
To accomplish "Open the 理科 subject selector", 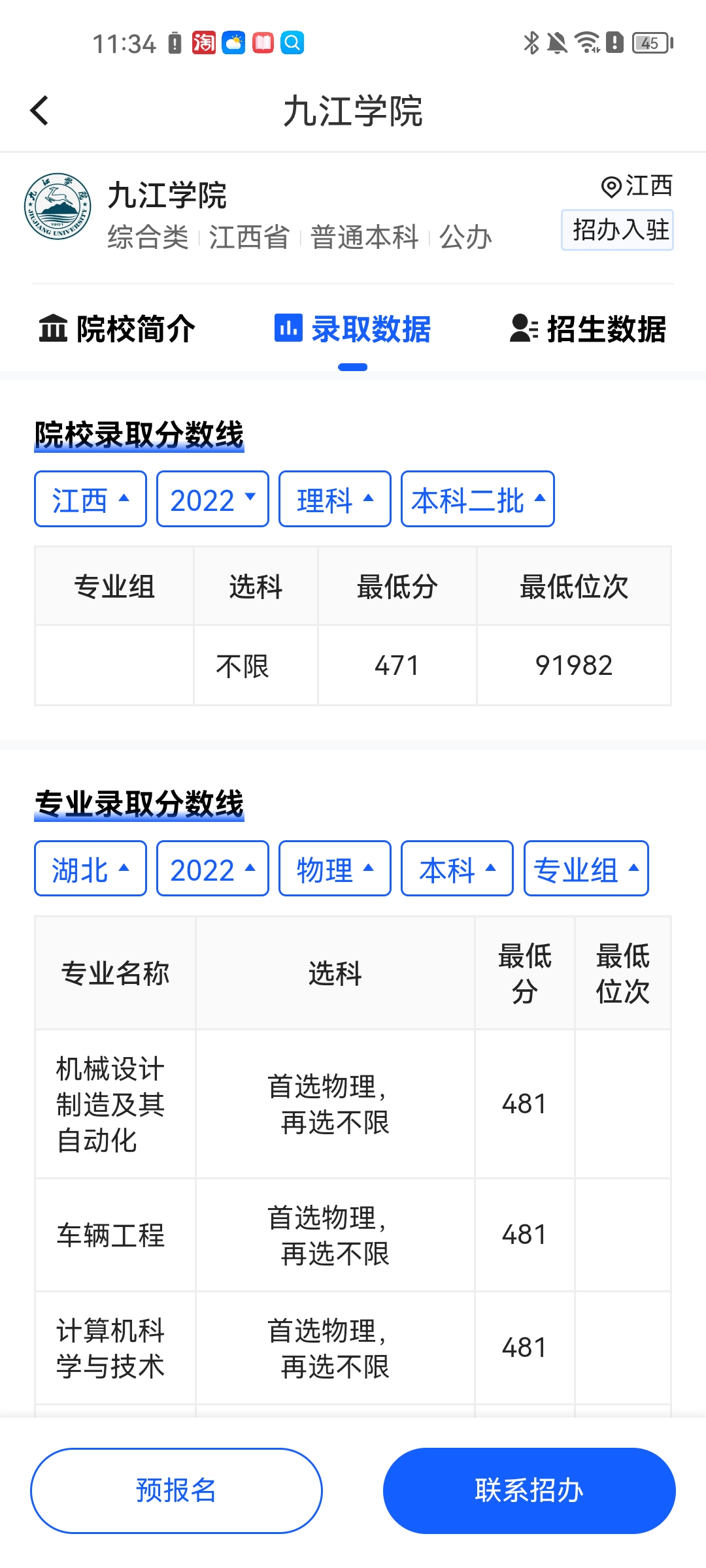I will tap(335, 500).
